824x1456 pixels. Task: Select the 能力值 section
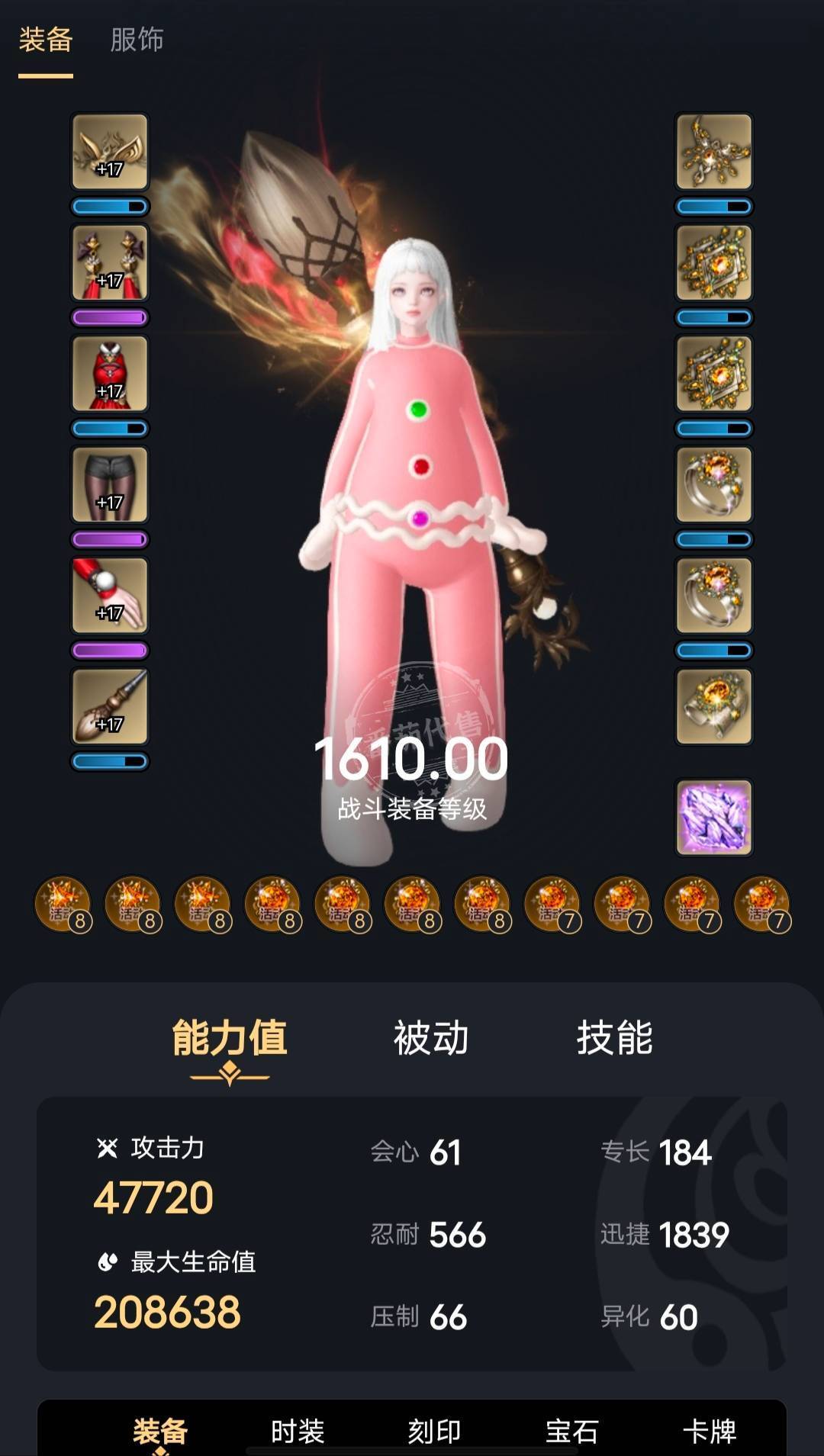coord(229,1038)
